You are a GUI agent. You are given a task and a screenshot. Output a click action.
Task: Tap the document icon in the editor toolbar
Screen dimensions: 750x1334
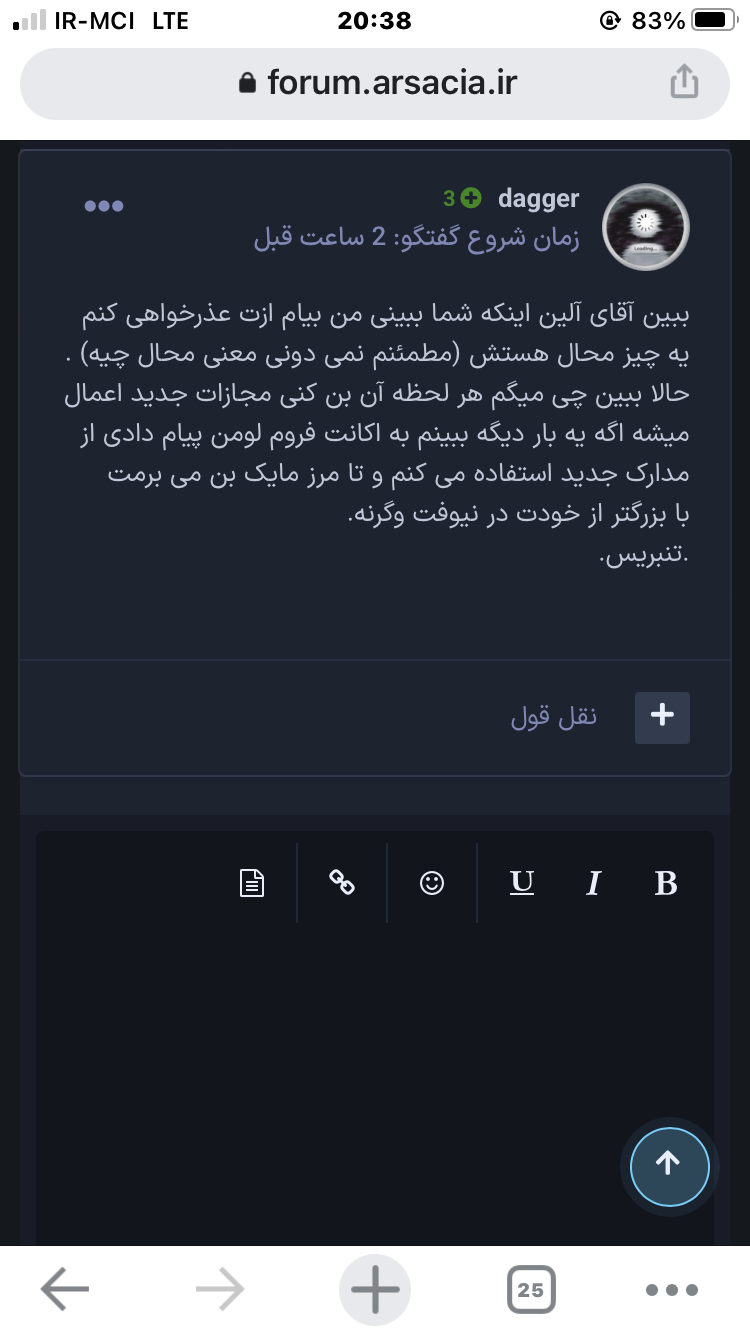(x=252, y=883)
